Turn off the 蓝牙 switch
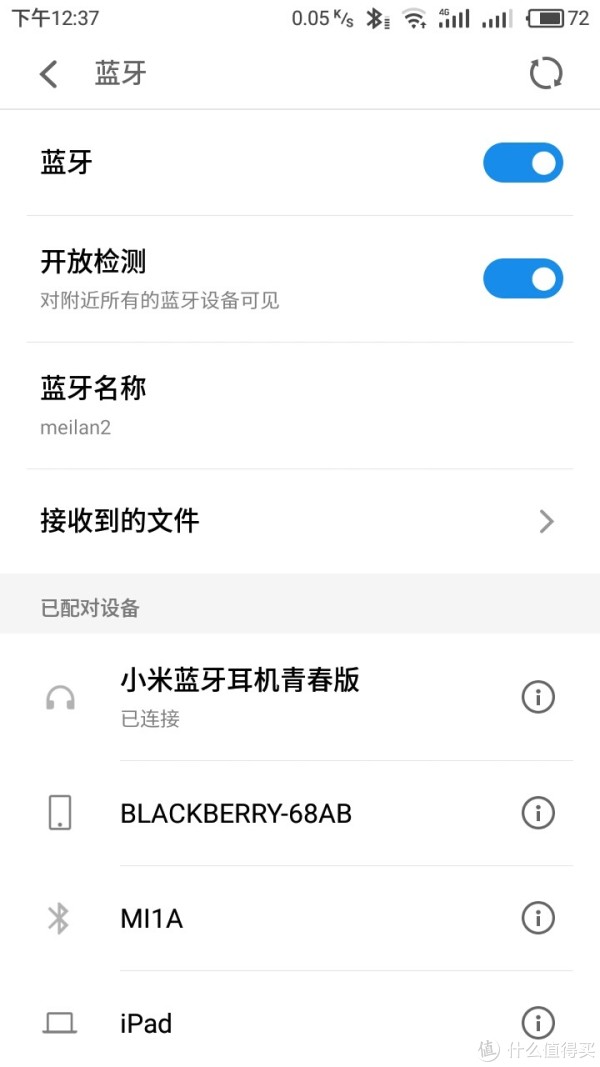 (x=523, y=163)
